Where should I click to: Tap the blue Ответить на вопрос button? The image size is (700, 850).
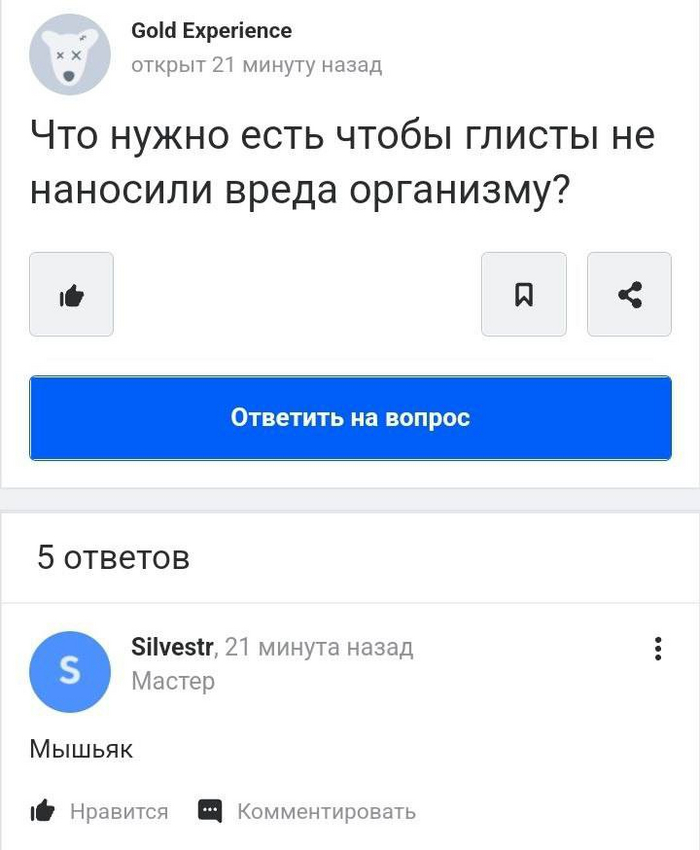point(350,418)
